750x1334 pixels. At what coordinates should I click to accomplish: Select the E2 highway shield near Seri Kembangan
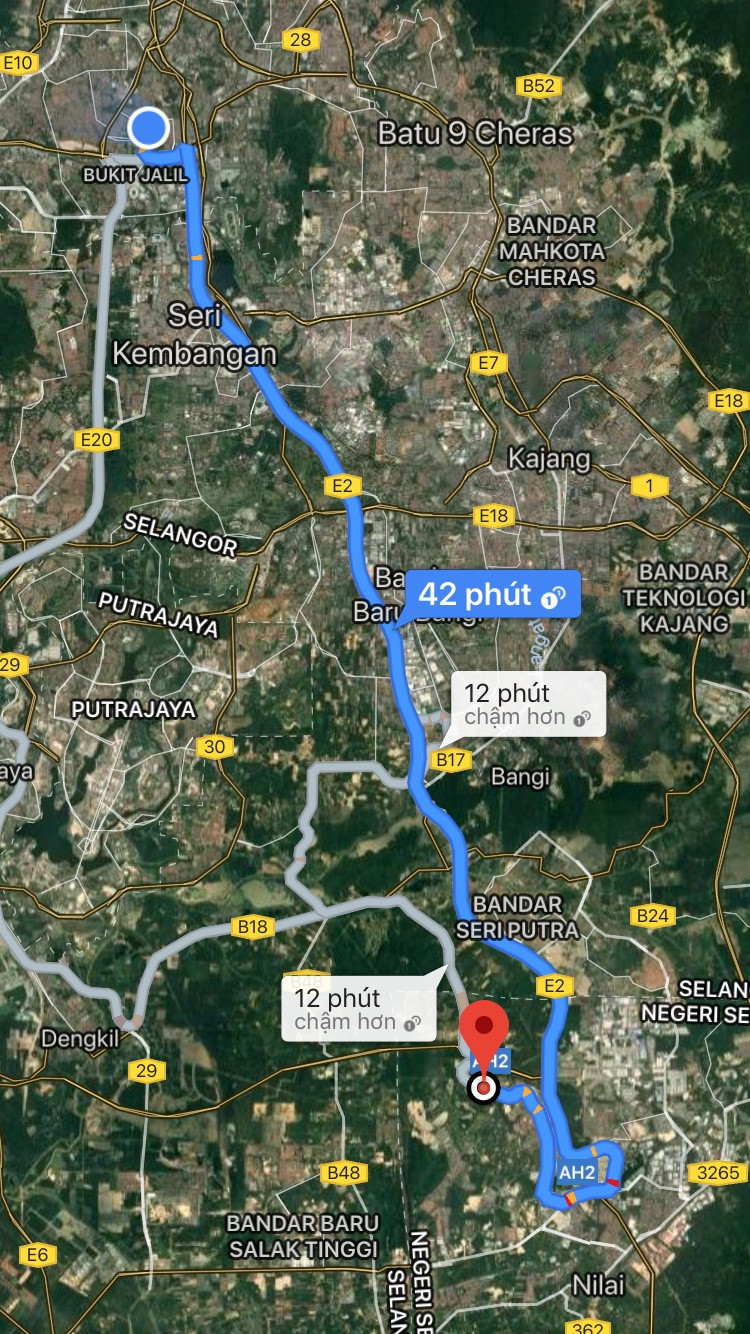(x=341, y=484)
